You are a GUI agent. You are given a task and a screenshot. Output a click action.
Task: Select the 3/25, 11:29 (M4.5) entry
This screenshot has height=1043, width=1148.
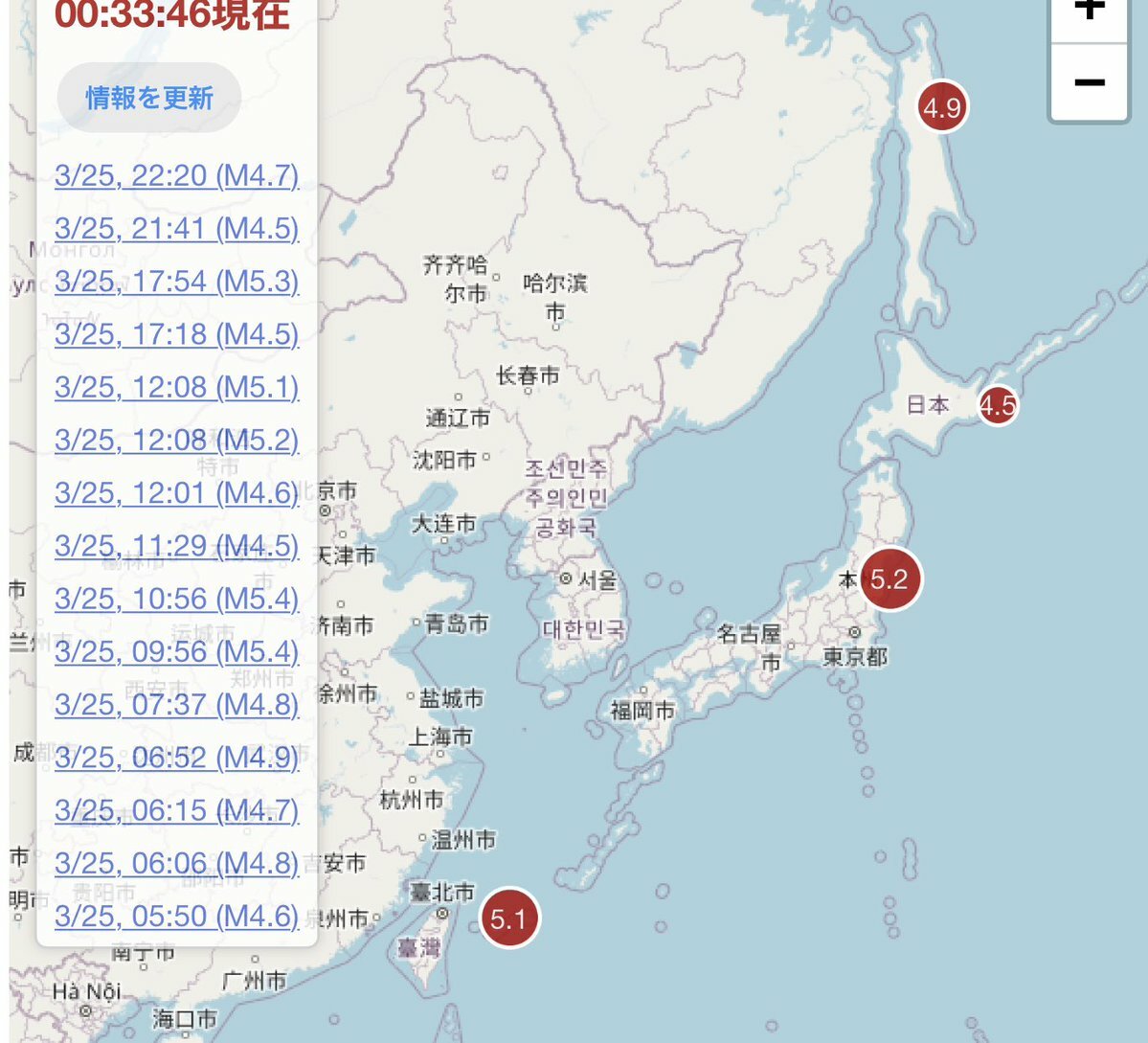pos(176,546)
